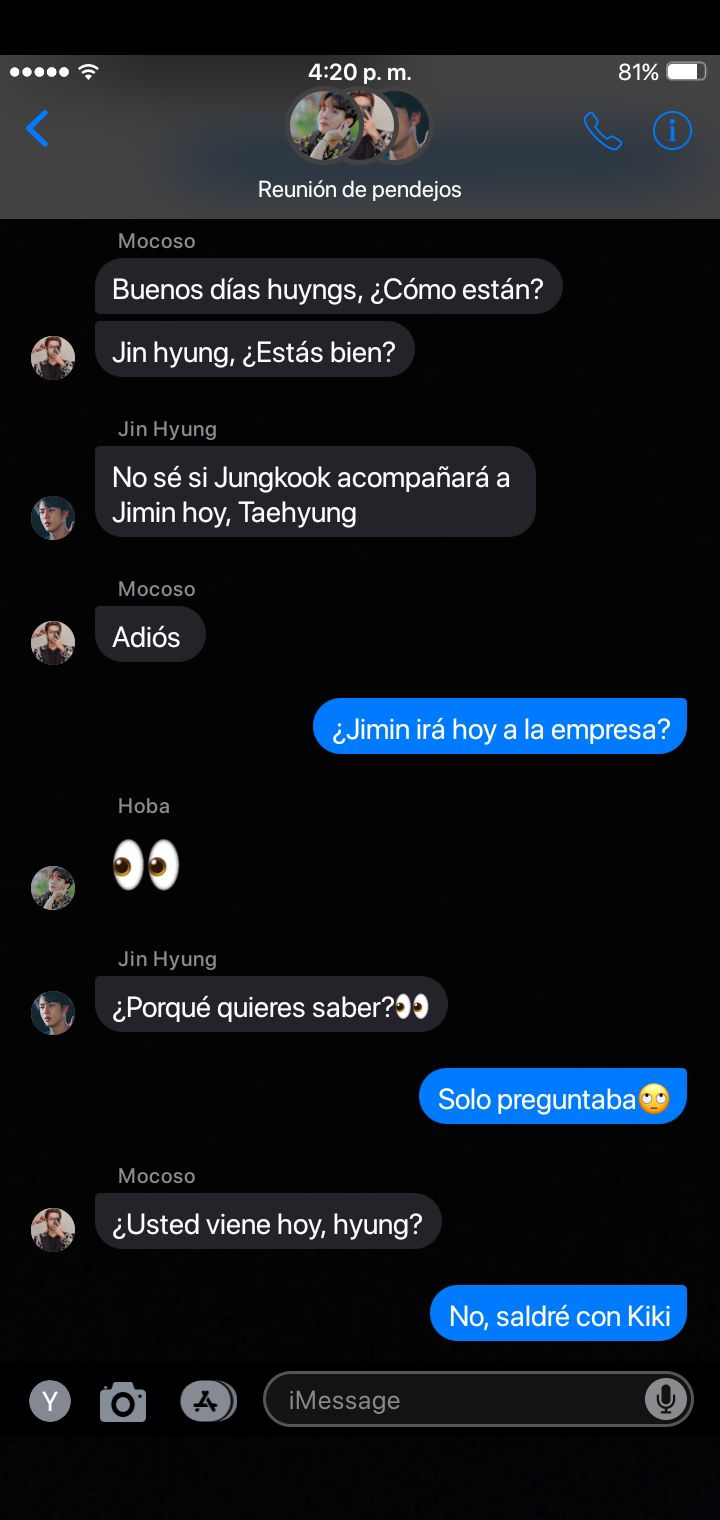Tap the Y button beside the camera
The height and width of the screenshot is (1520, 720).
[50, 1400]
